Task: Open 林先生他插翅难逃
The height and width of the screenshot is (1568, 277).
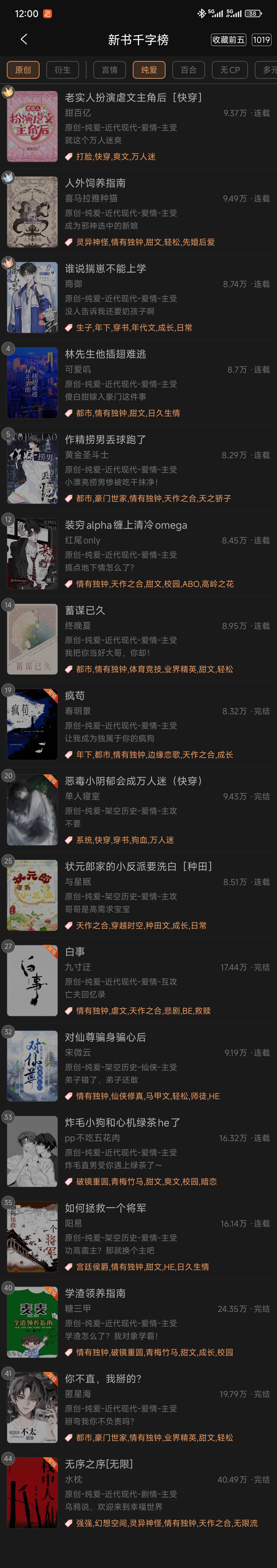Action: 105,354
